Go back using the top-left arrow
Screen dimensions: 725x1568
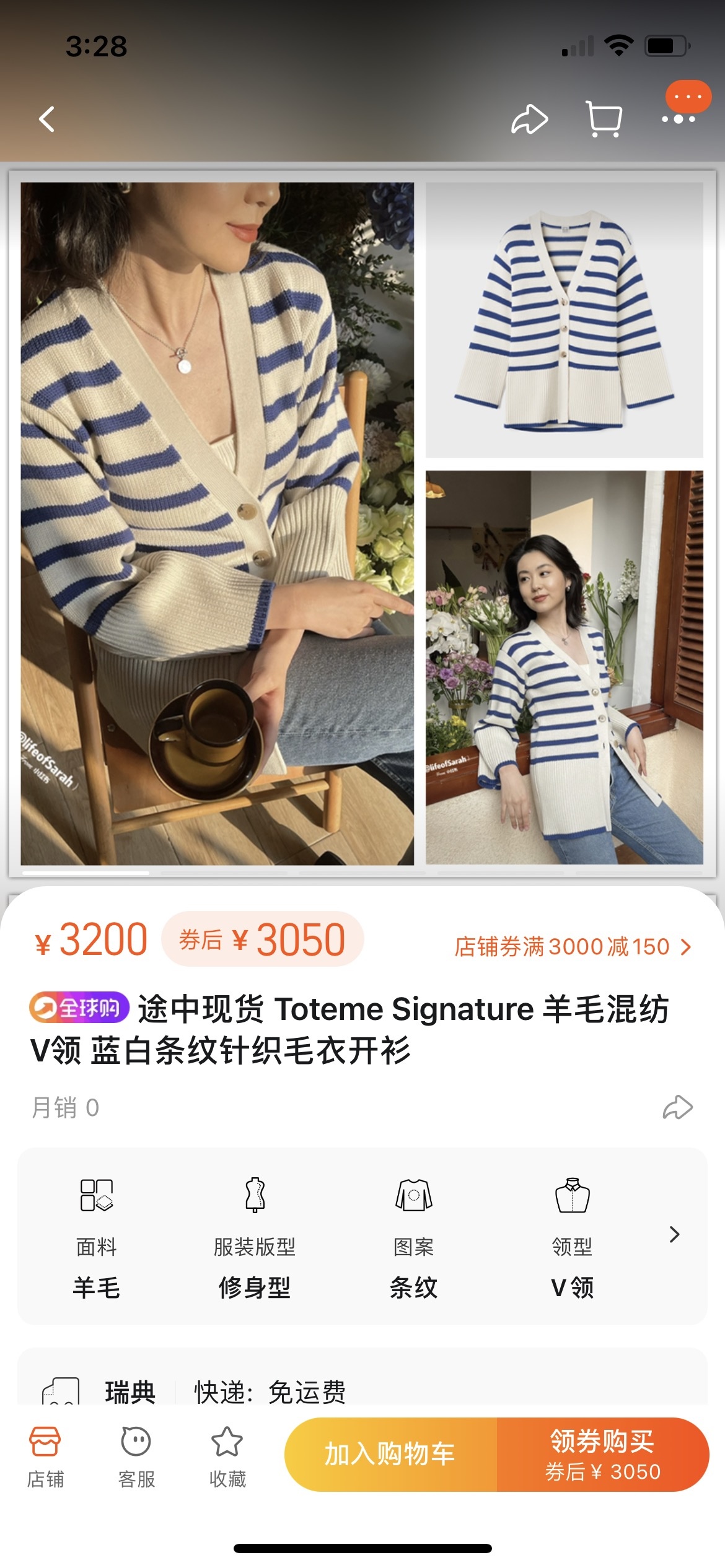coord(47,119)
